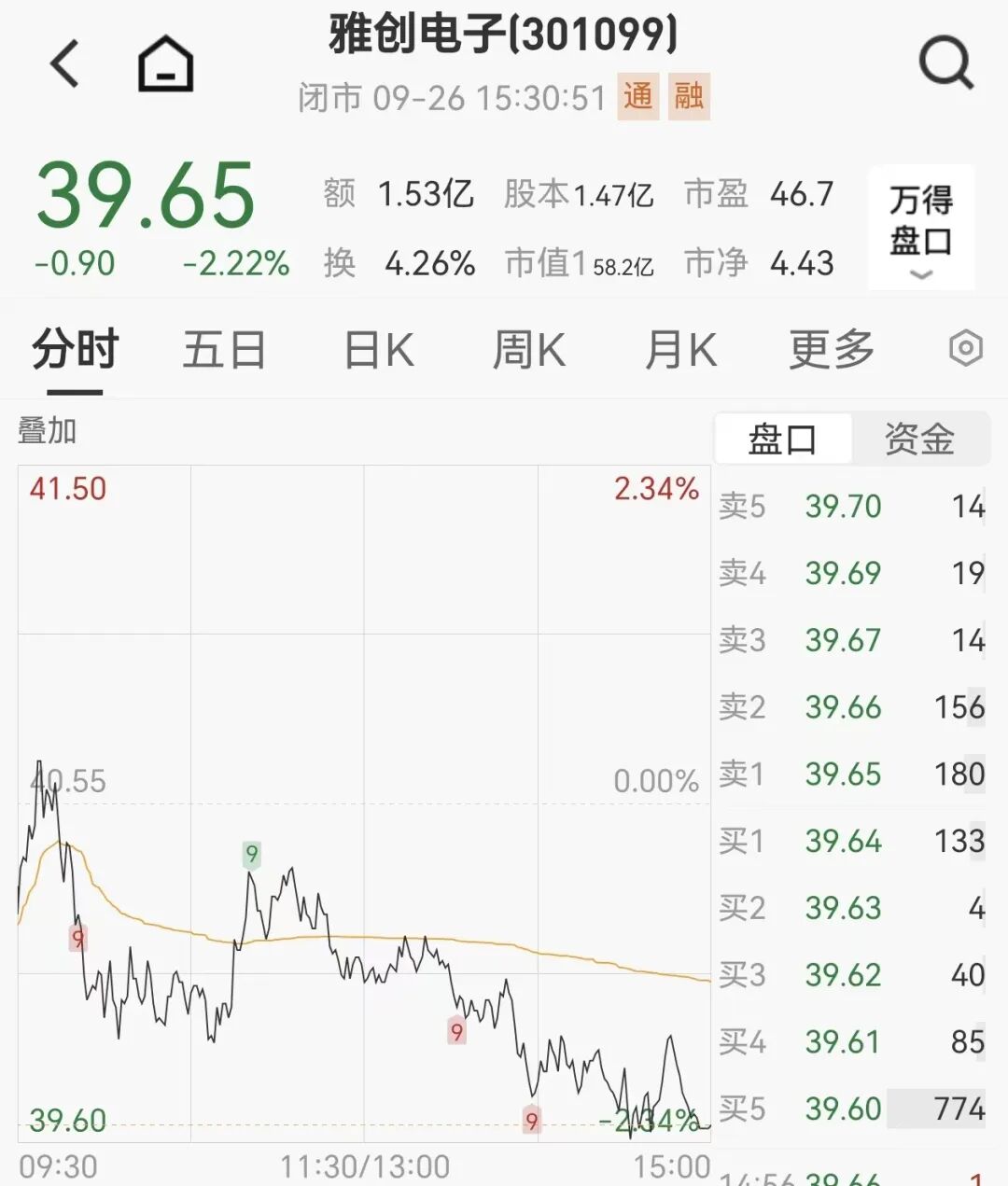Switch to the 日K chart tab
This screenshot has width=1008, height=1186.
coord(379,351)
